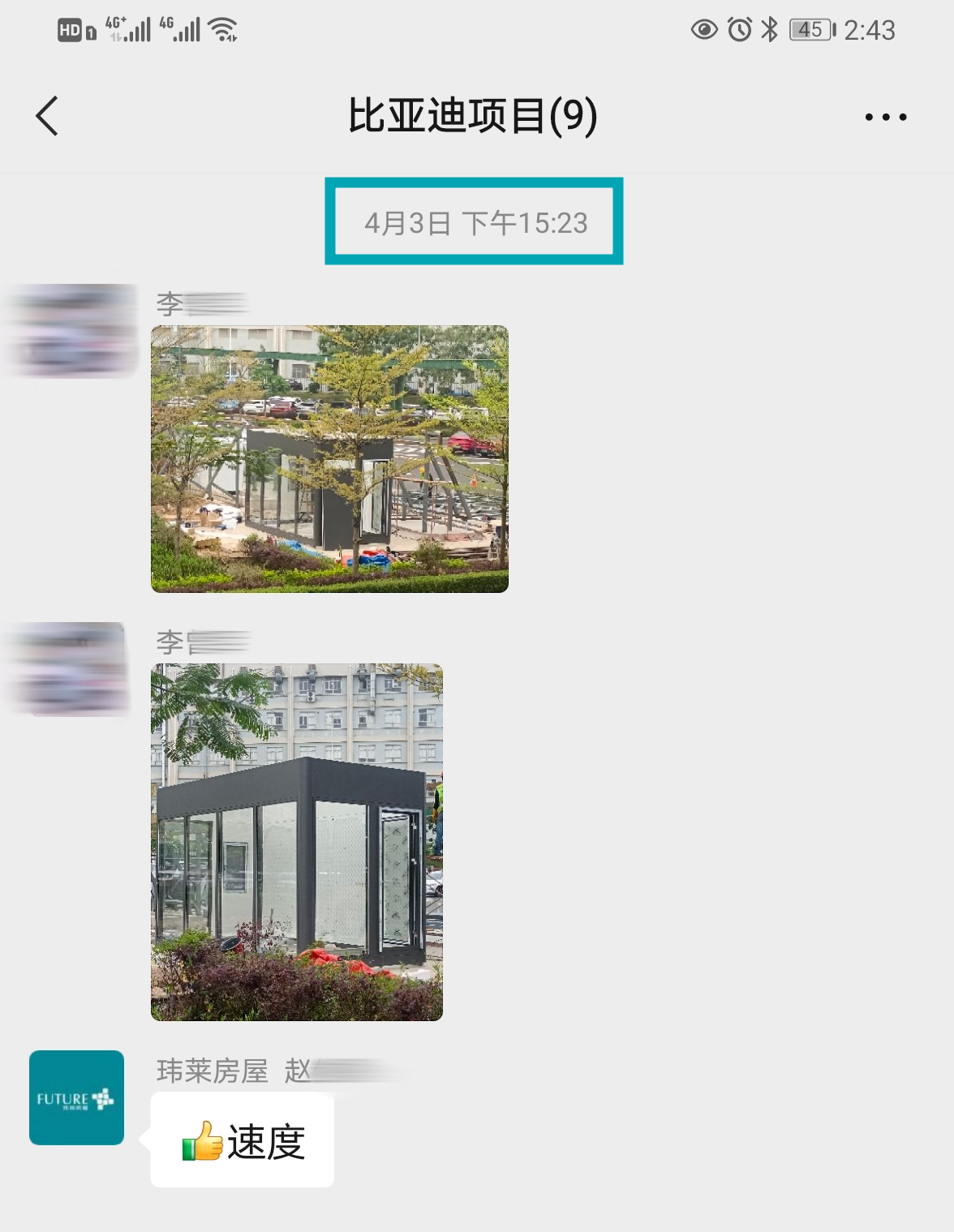View the glass booth building photo

[297, 842]
